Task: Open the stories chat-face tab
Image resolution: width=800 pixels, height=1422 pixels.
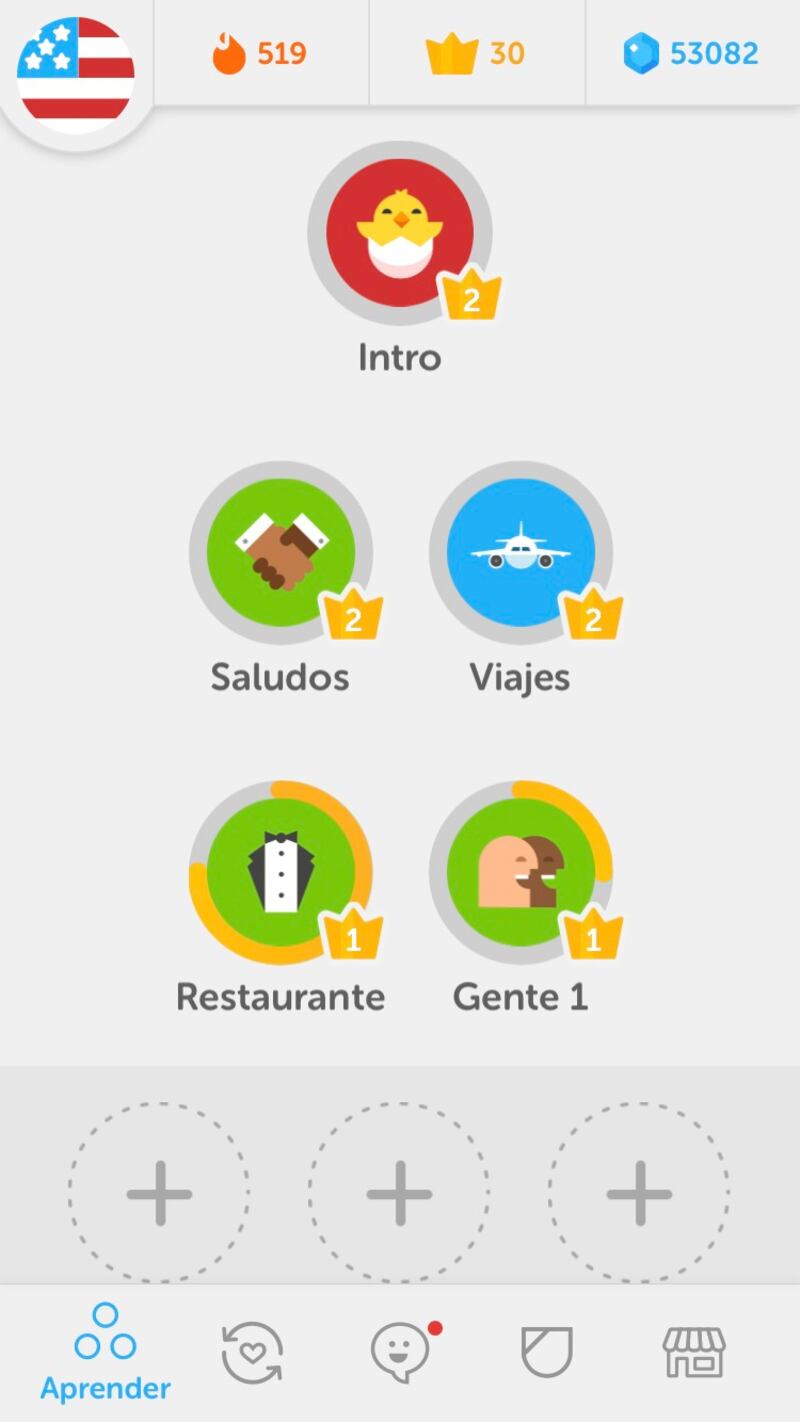Action: 403,1352
